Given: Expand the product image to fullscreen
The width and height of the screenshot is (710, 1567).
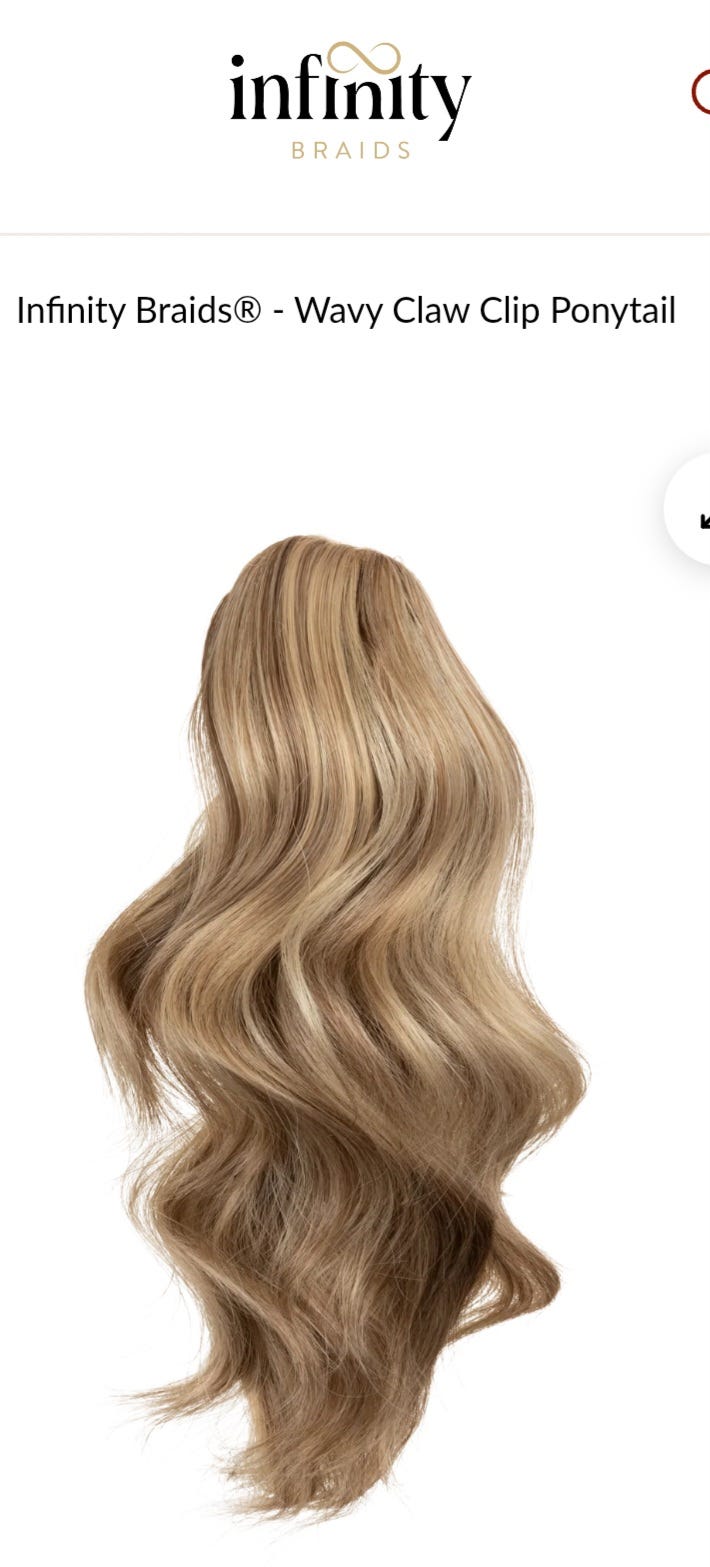Looking at the screenshot, I should tap(691, 511).
